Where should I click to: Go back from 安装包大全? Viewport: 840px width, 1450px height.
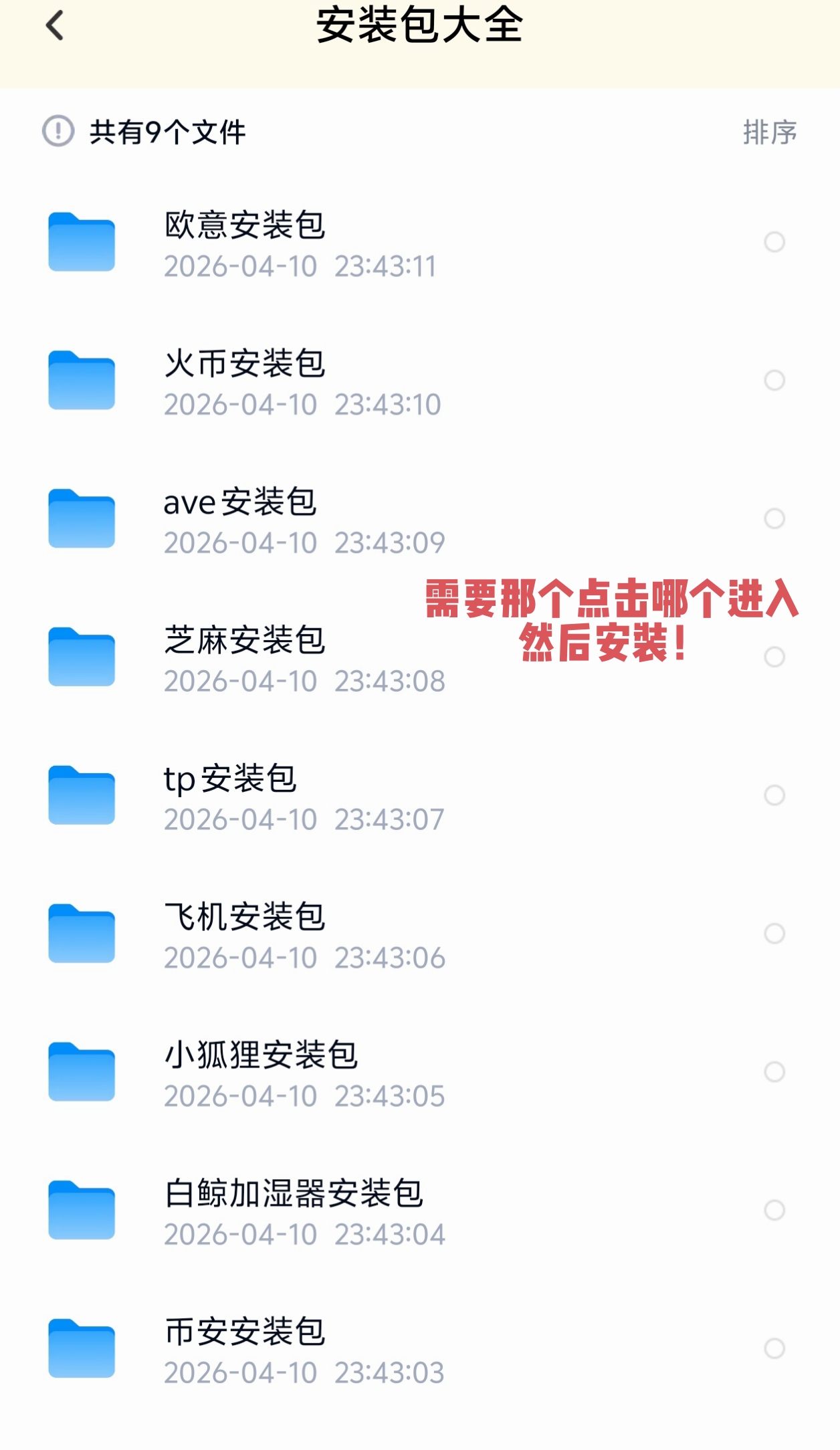pos(55,26)
